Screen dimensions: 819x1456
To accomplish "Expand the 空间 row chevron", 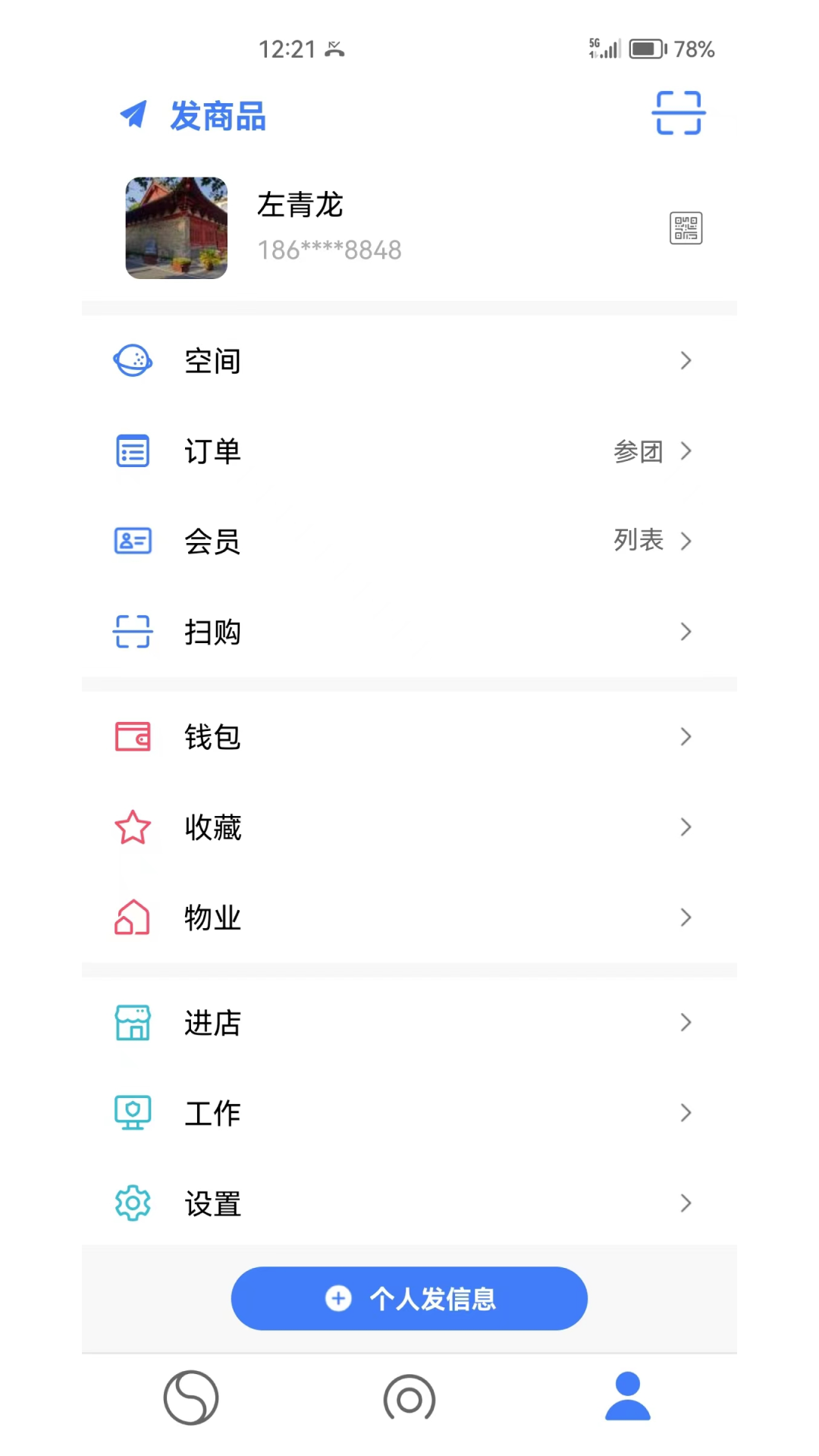I will coord(686,360).
